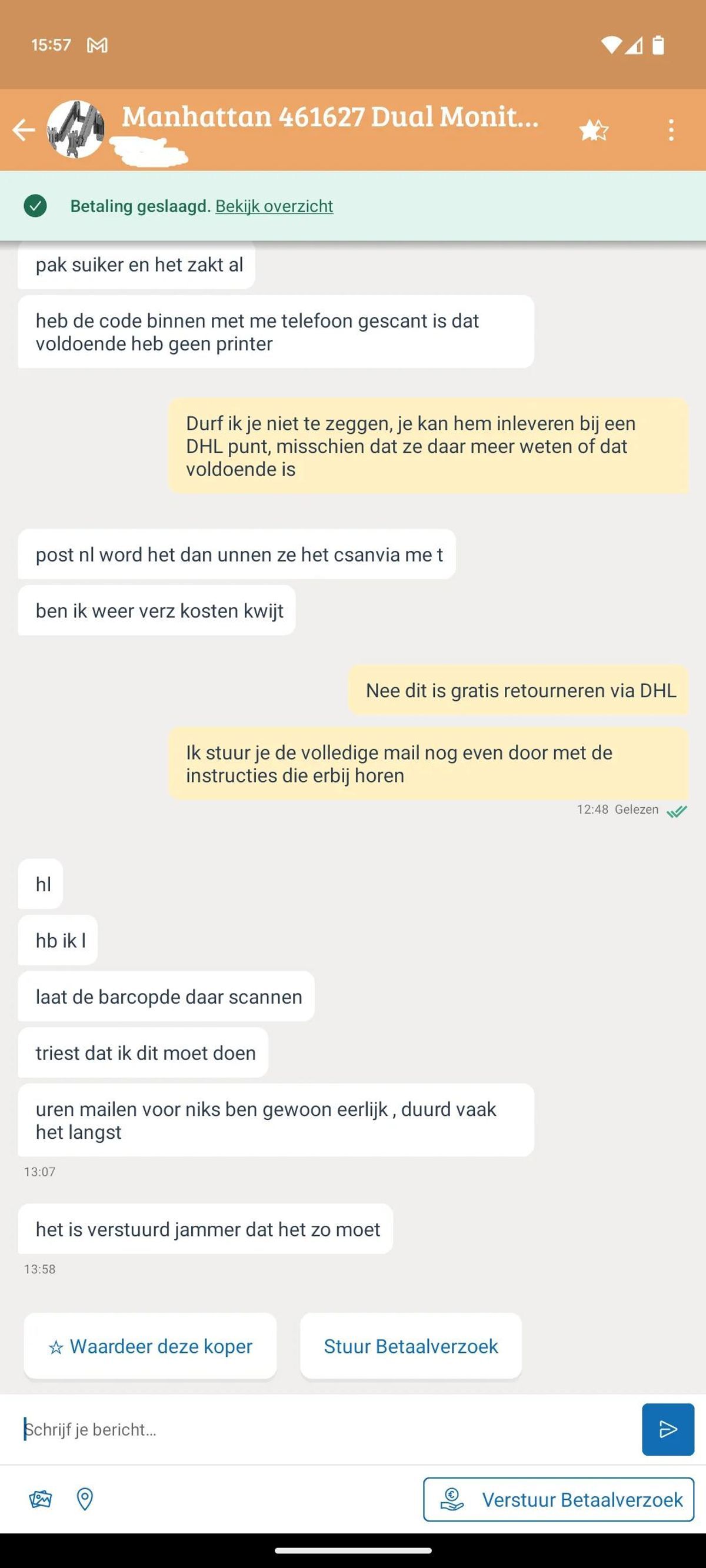This screenshot has height=1568, width=706.
Task: Tap the star rating icon in header
Action: point(593,130)
